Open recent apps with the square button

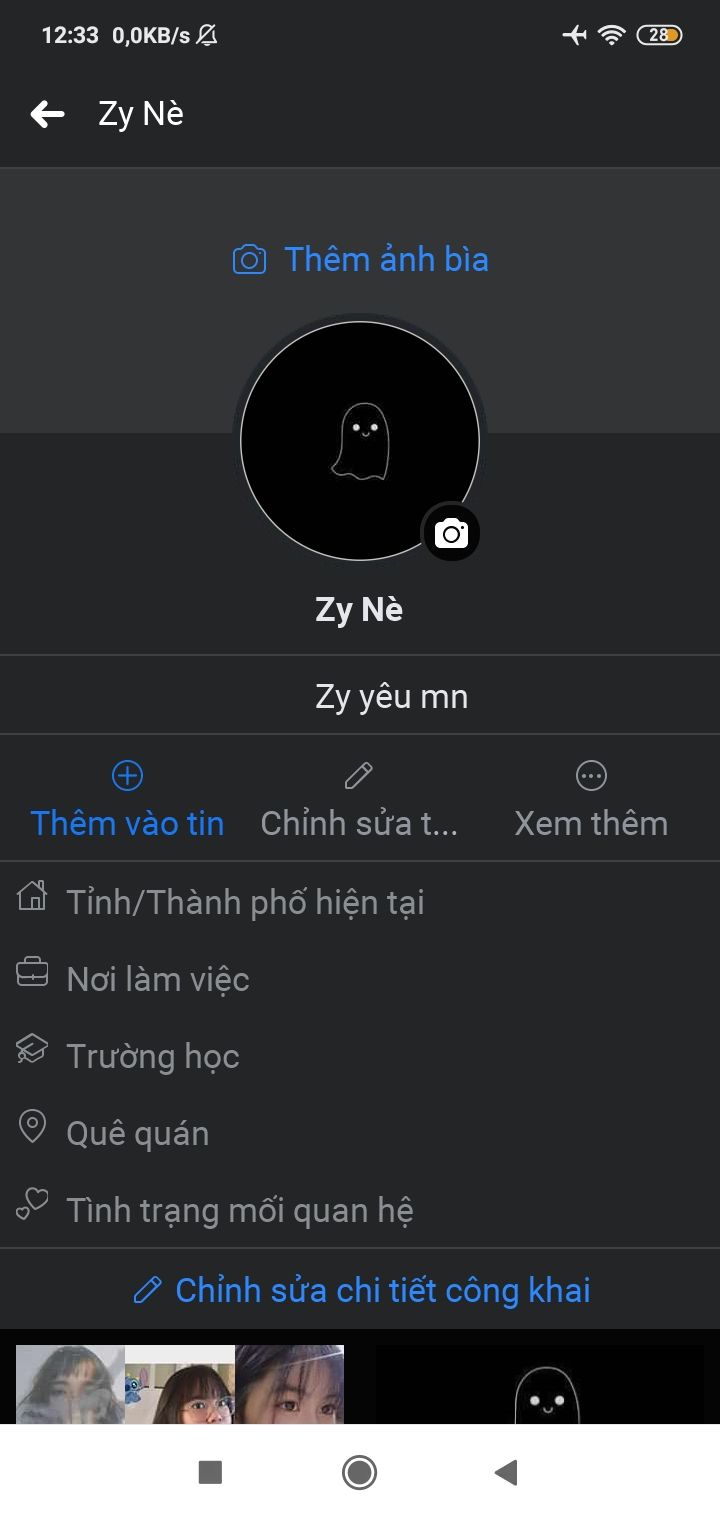pyautogui.click(x=210, y=1472)
